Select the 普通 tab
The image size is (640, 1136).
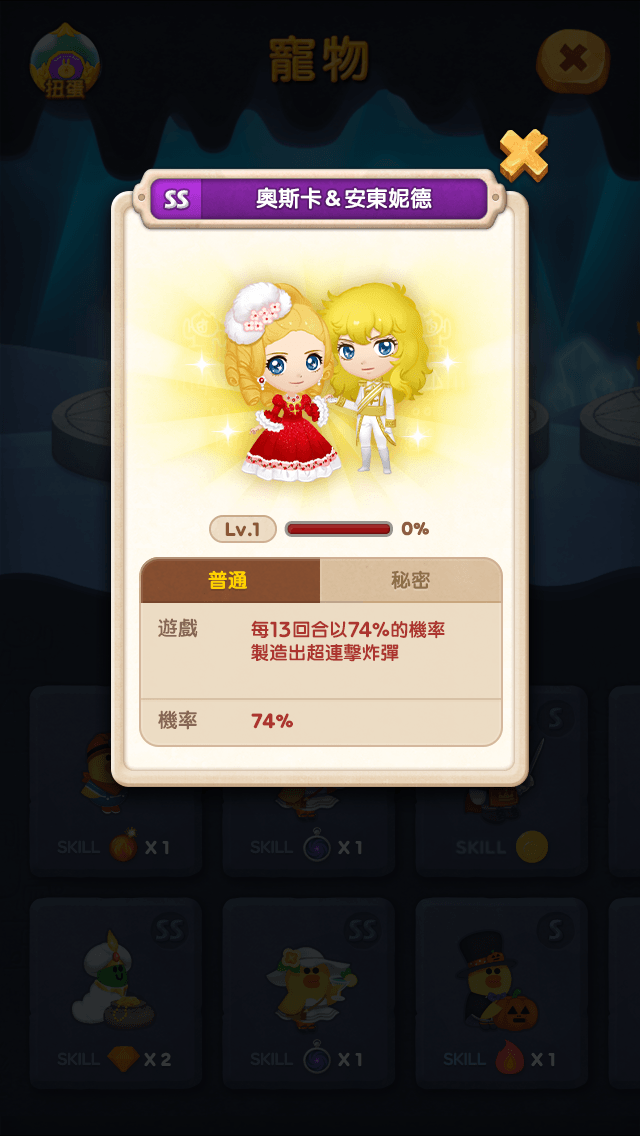coord(229,581)
